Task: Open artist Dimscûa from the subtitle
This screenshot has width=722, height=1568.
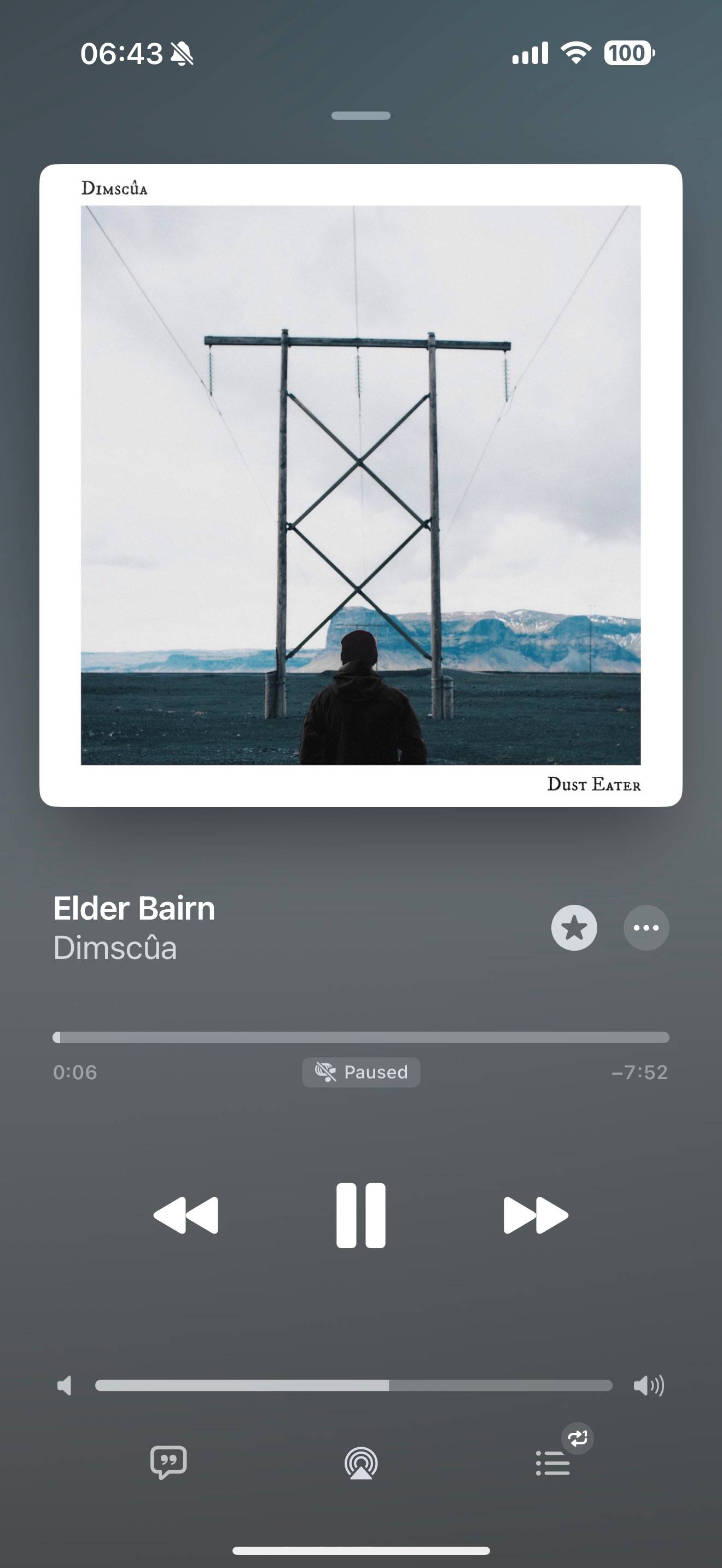Action: [115, 949]
